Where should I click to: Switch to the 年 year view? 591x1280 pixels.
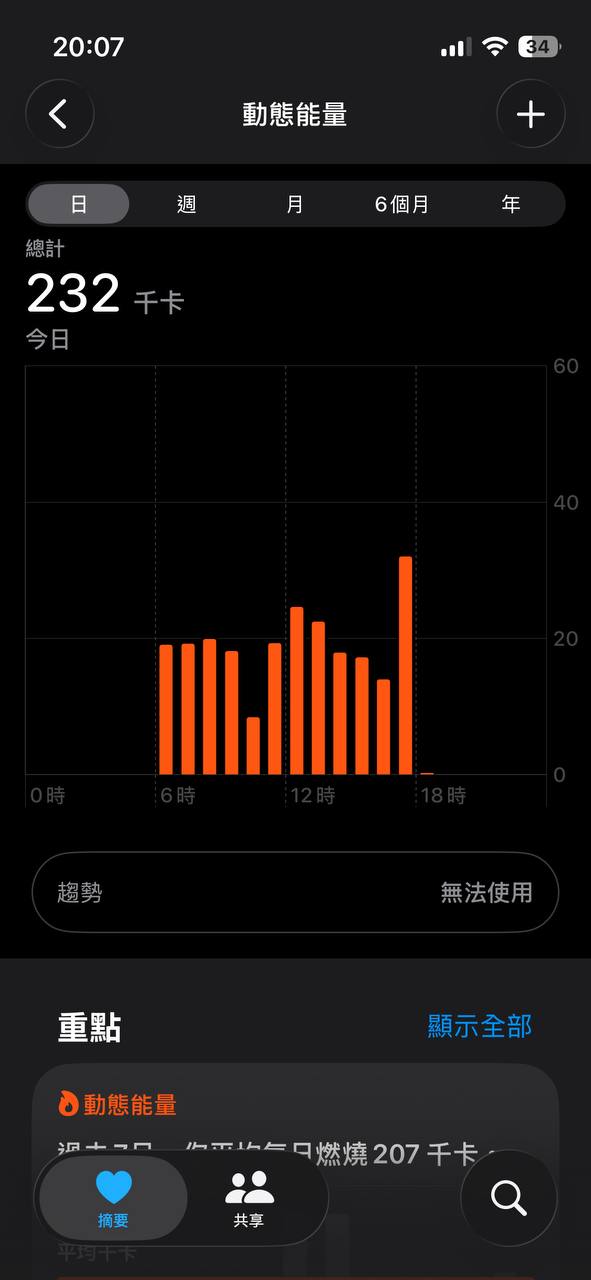tap(511, 204)
